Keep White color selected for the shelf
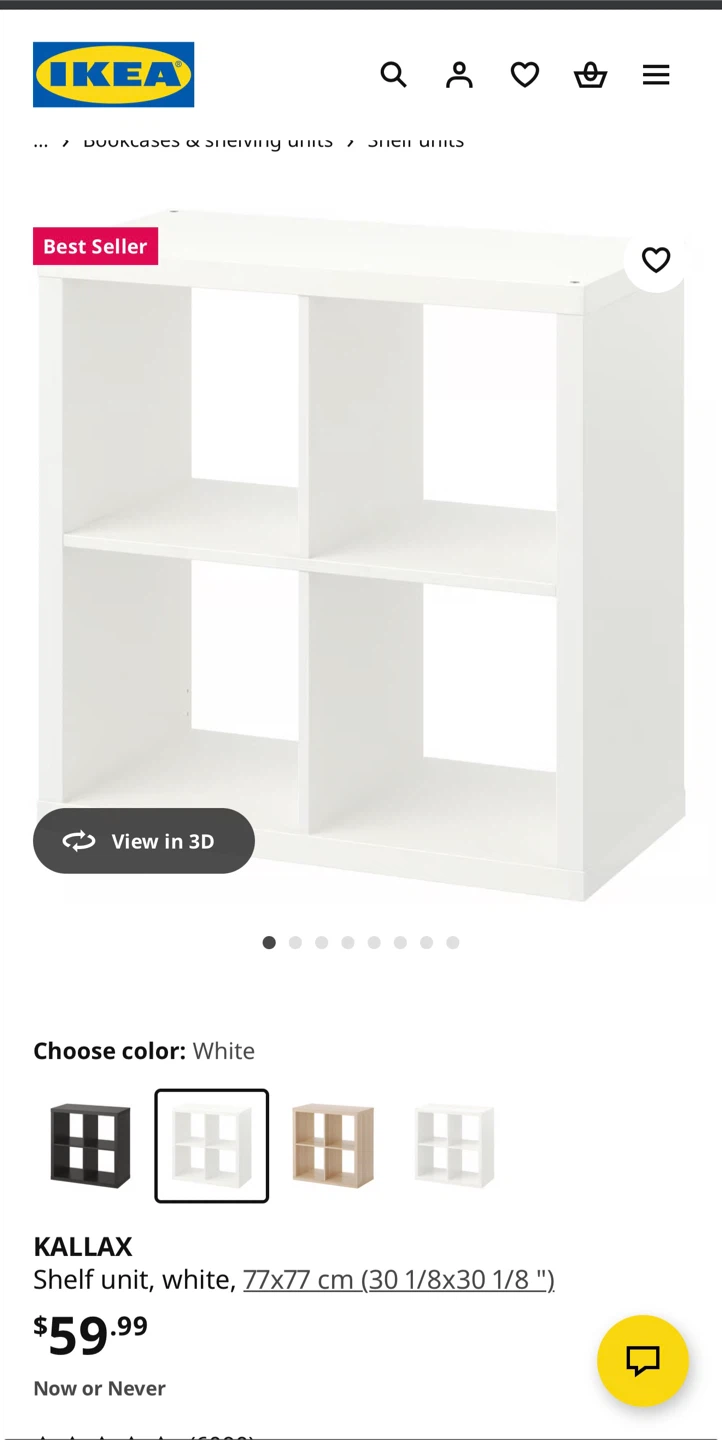 point(211,1145)
